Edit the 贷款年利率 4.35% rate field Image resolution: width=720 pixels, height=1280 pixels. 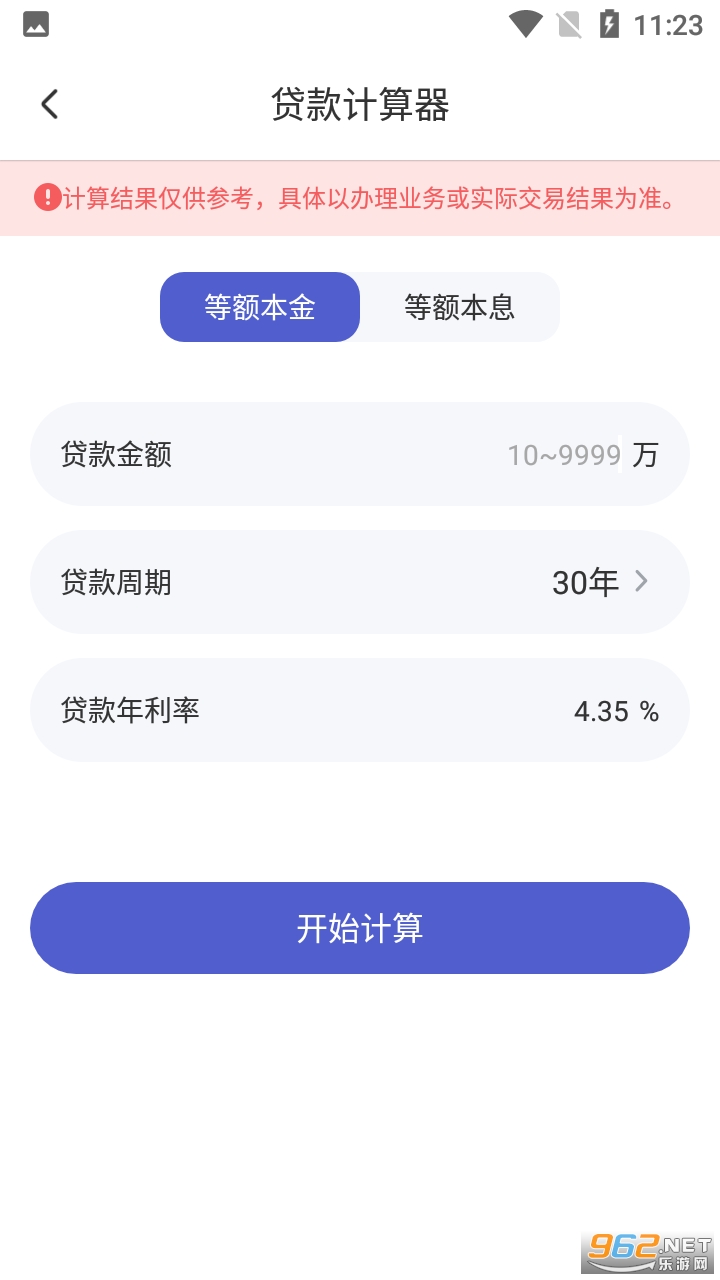coord(603,711)
